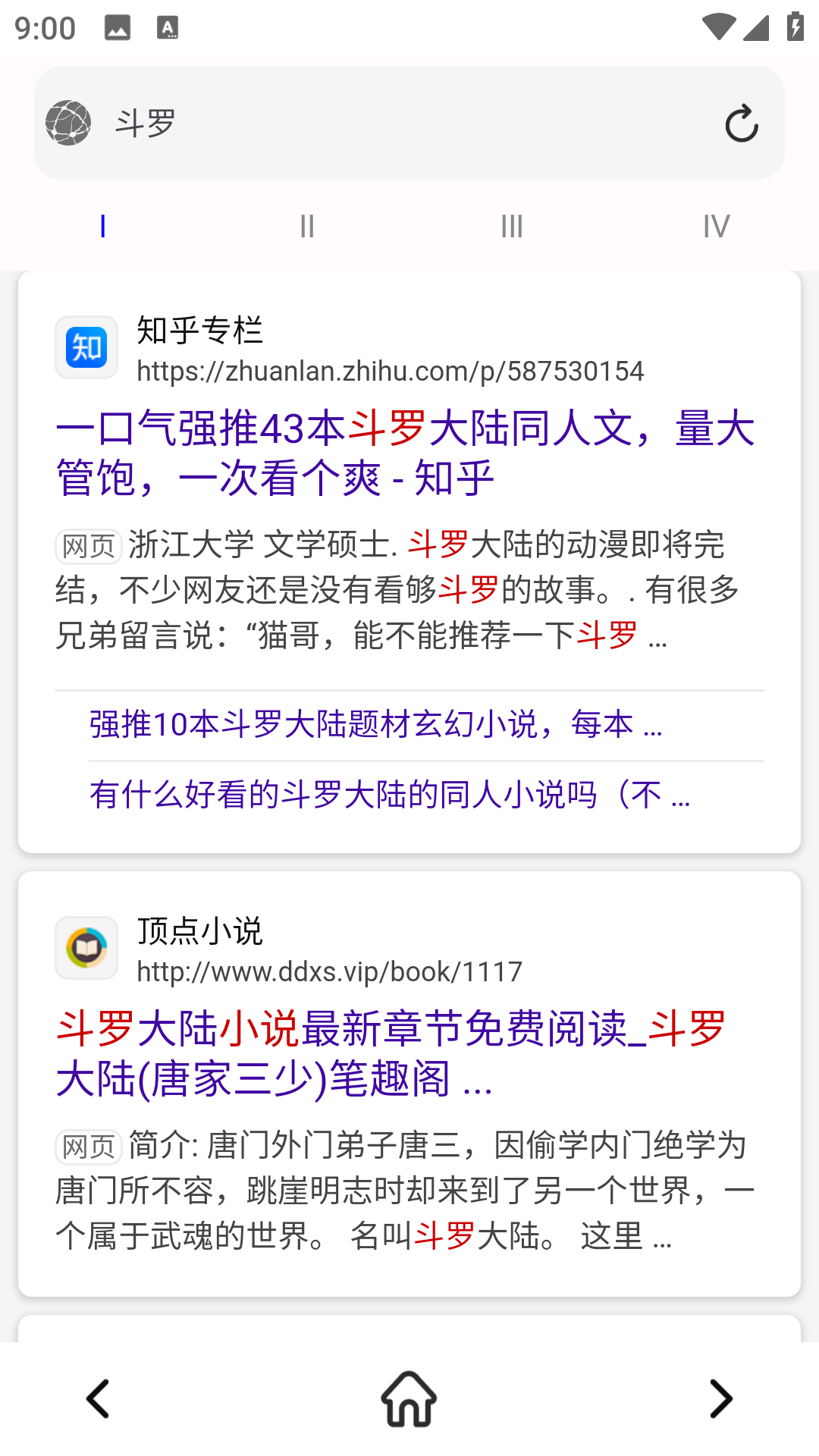Viewport: 819px width, 1456px height.
Task: Switch to tab II
Action: [307, 226]
